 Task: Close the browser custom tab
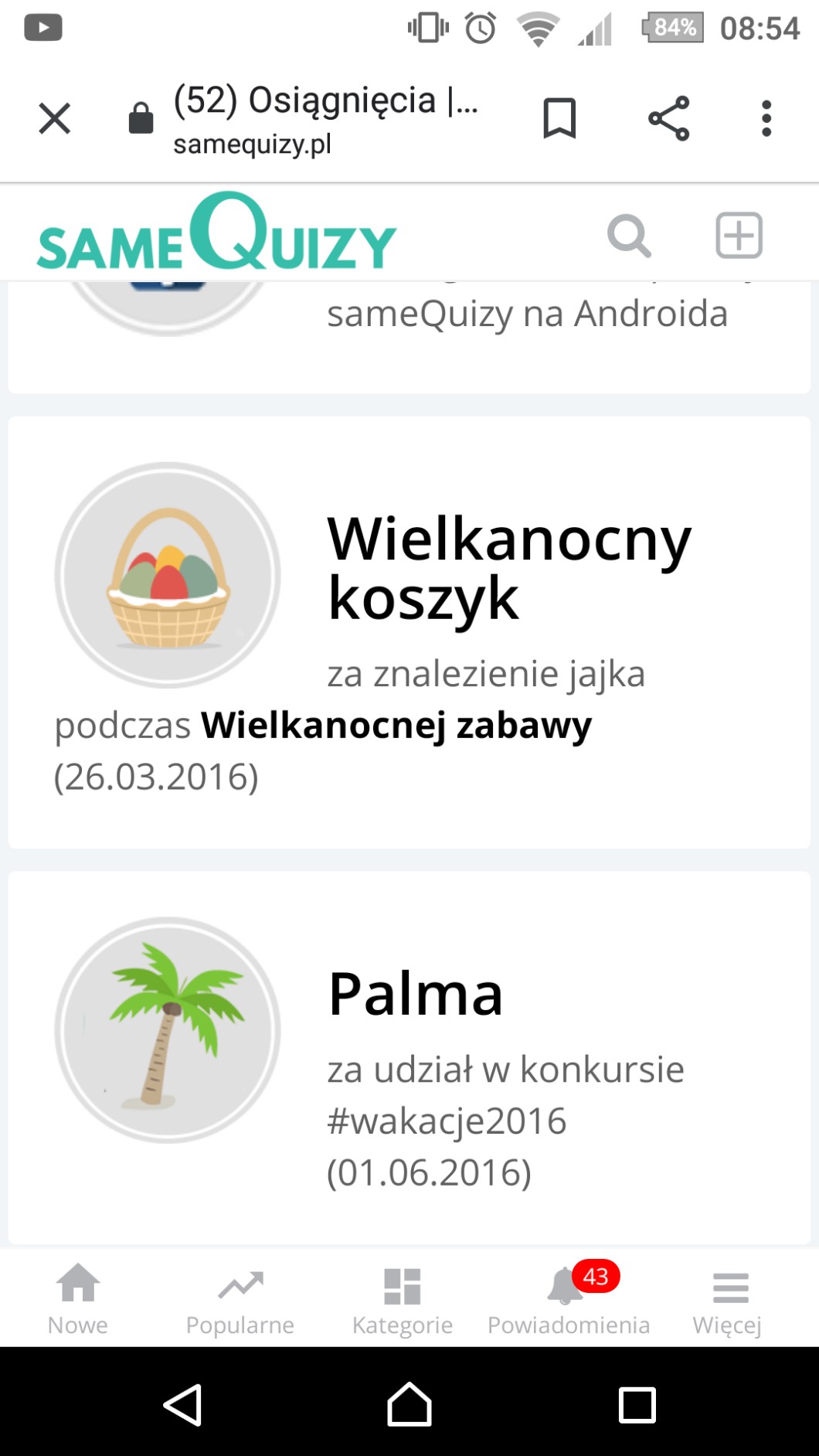(x=54, y=119)
